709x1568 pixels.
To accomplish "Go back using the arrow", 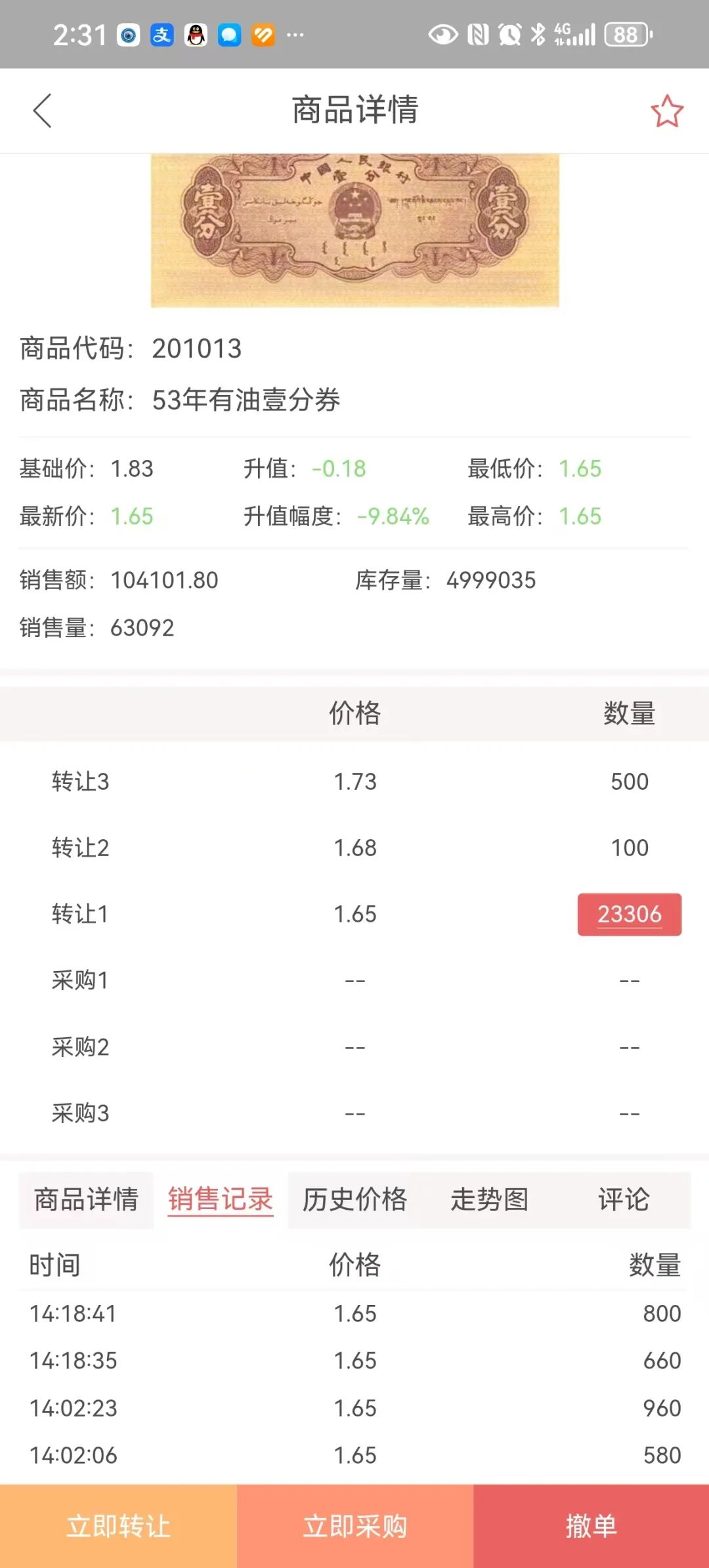I will coord(42,110).
